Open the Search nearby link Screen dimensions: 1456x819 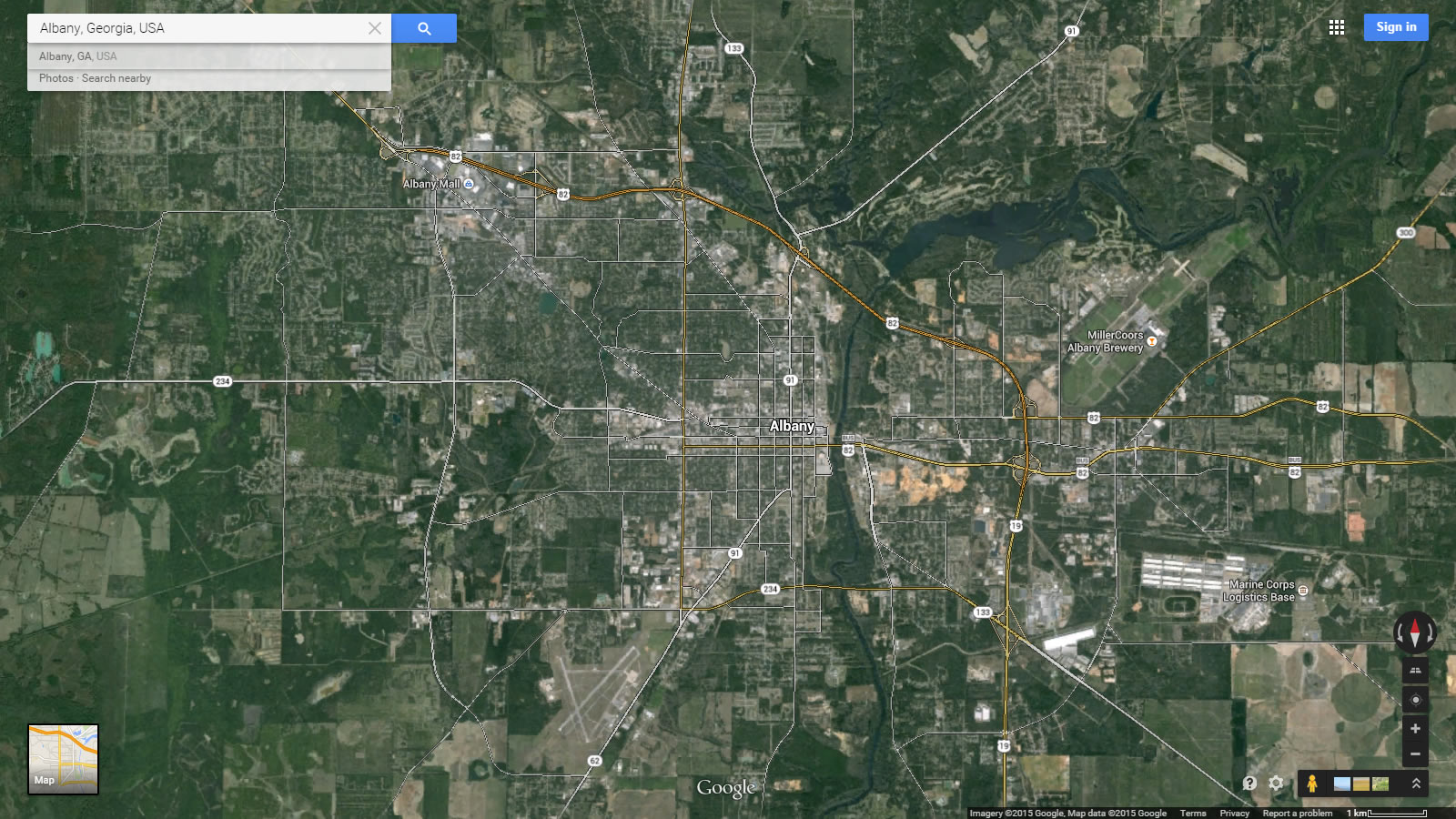click(116, 78)
